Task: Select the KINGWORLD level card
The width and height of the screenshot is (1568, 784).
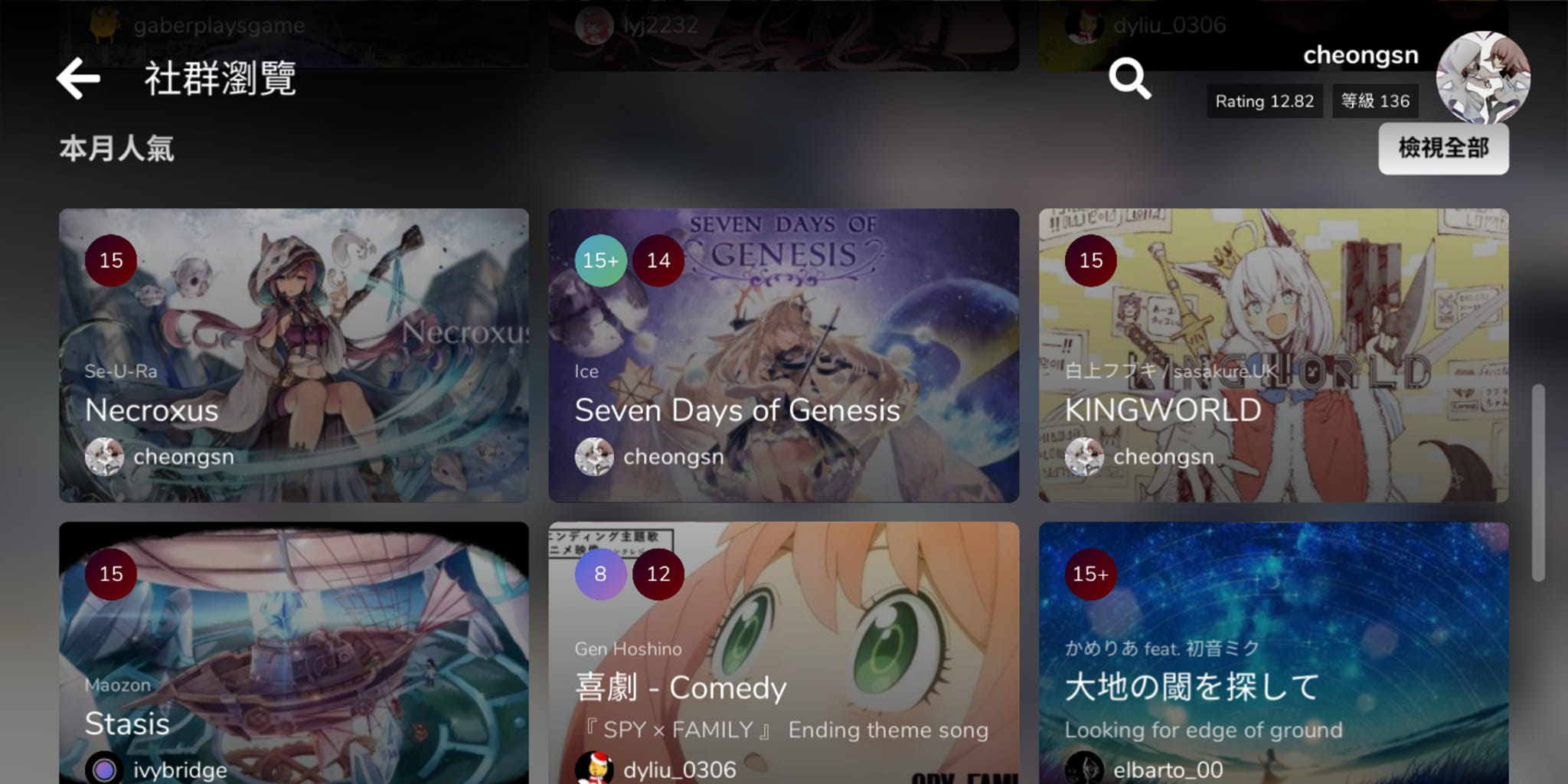Action: (1272, 355)
